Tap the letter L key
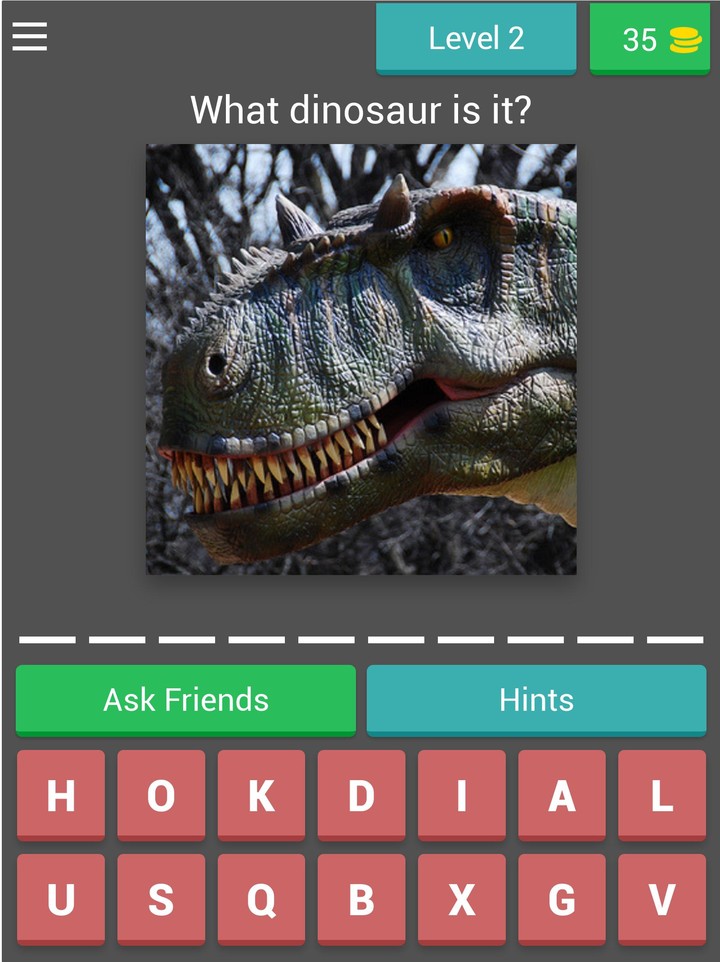The height and width of the screenshot is (962, 720). [660, 797]
